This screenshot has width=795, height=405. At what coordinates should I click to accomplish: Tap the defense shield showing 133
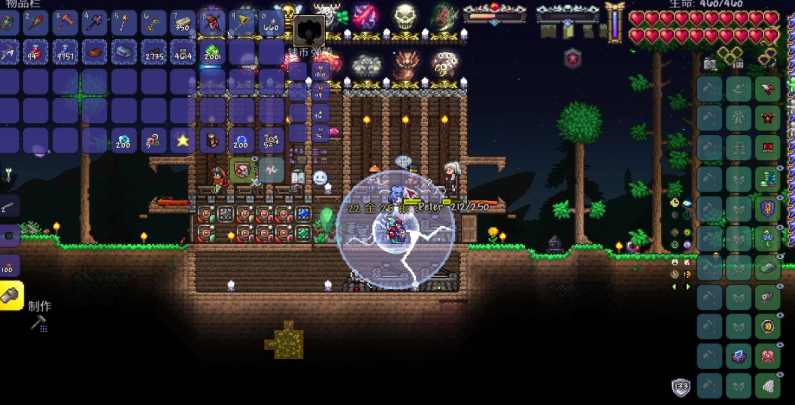681,385
